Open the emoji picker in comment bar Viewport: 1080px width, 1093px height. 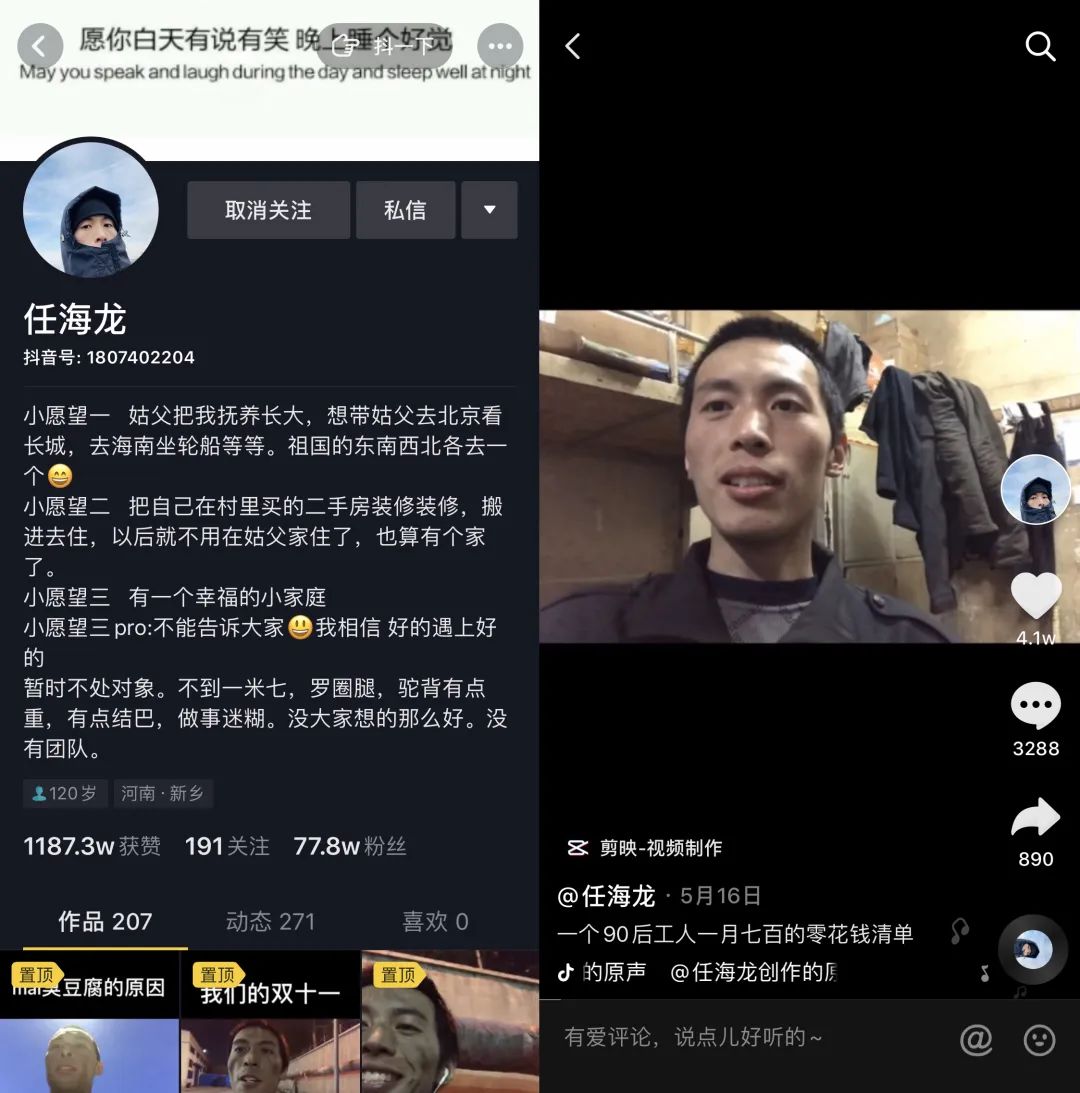coord(1041,1040)
